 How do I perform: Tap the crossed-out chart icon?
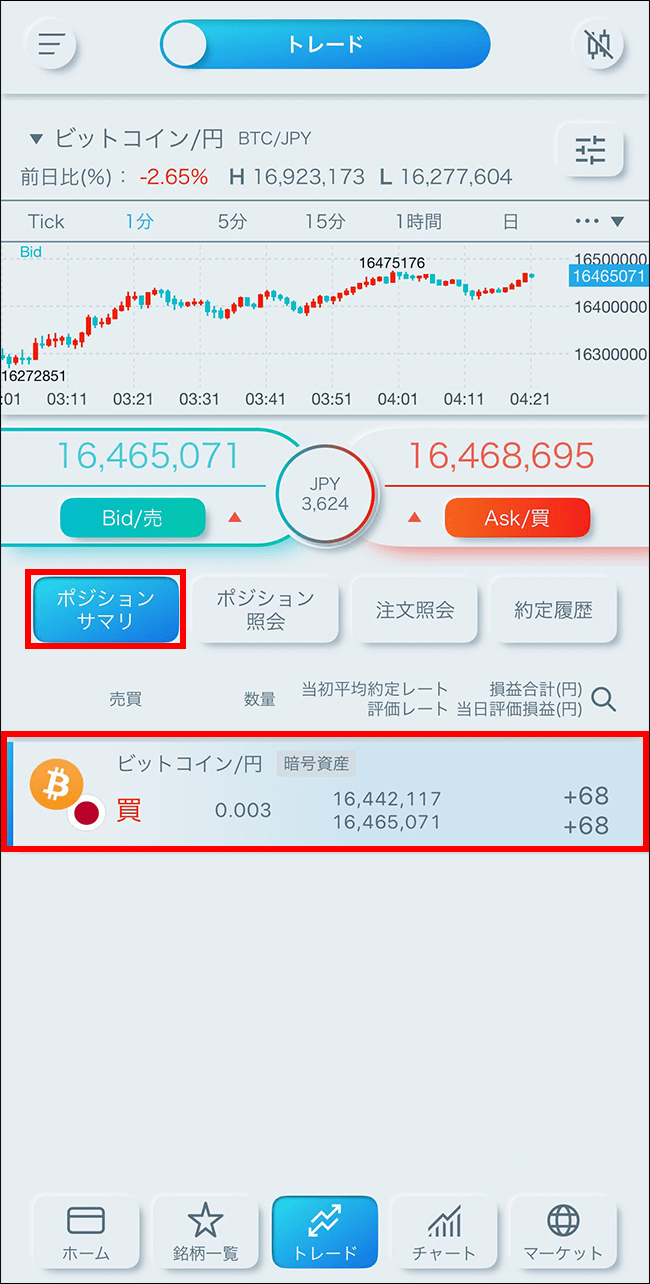pos(599,45)
